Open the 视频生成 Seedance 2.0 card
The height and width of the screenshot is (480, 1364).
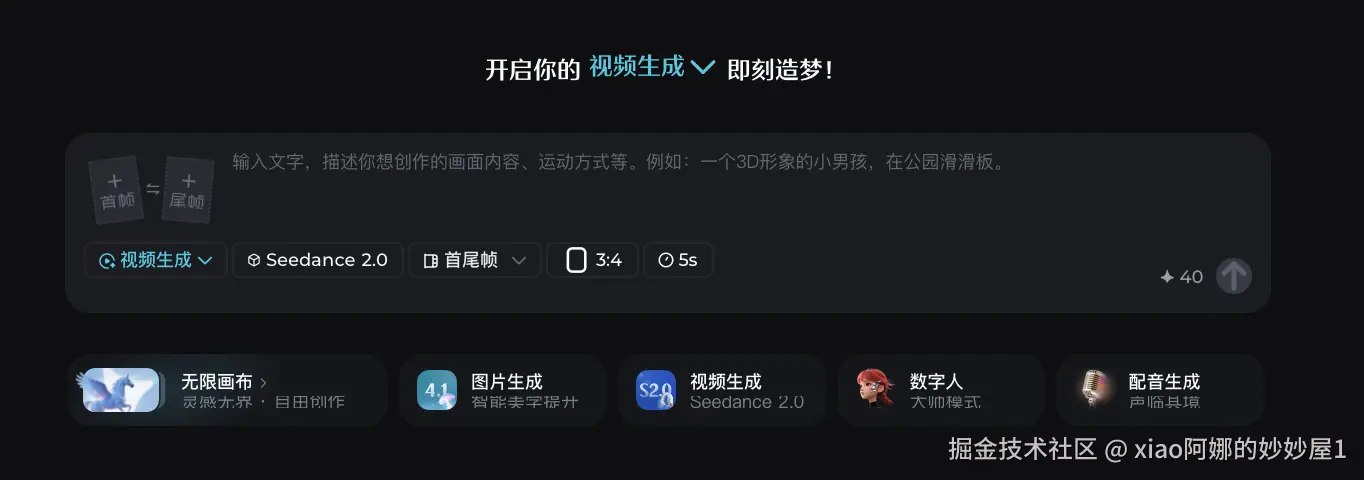click(x=721, y=390)
